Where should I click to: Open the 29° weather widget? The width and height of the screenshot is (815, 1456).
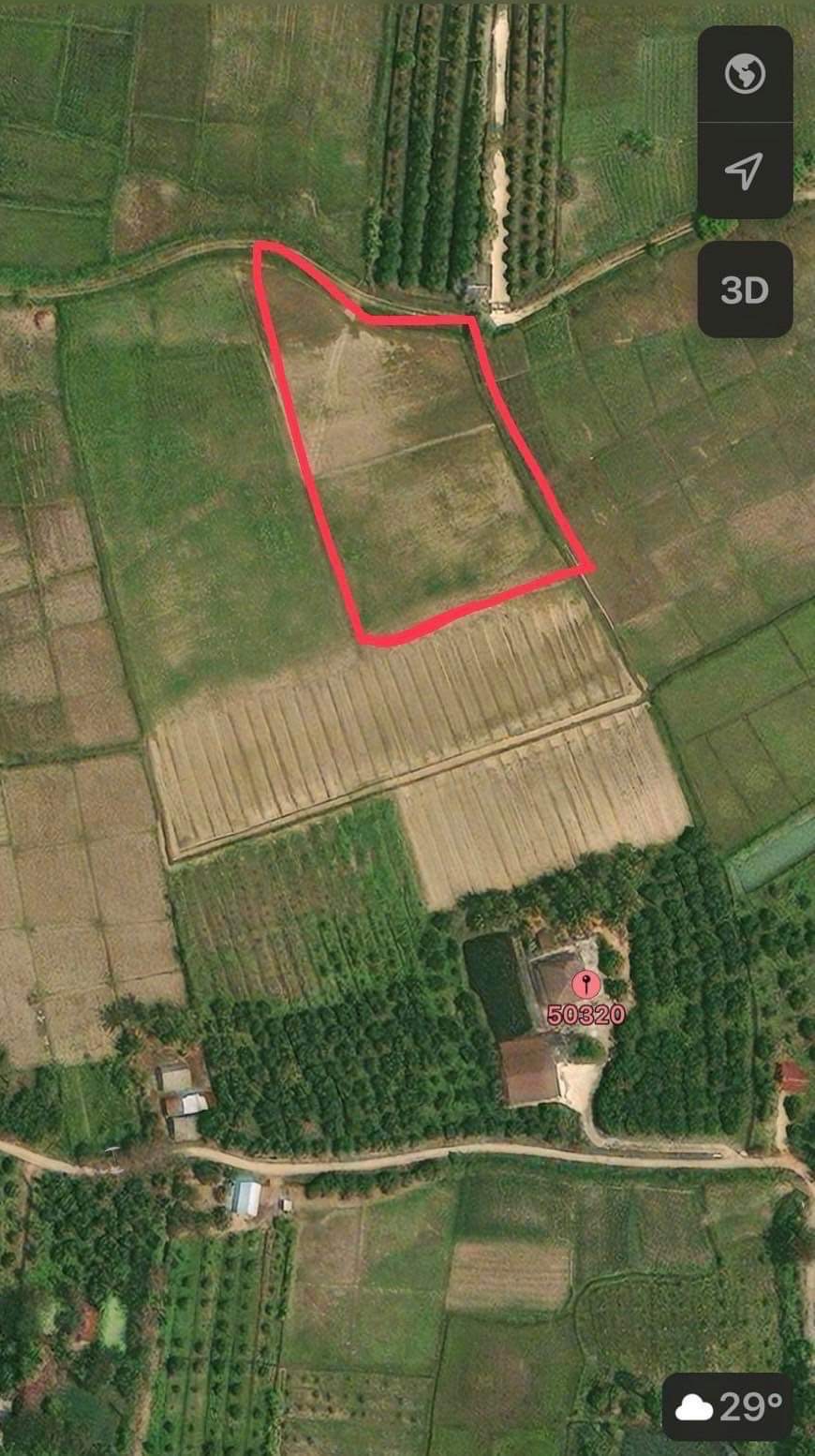pyautogui.click(x=727, y=1406)
